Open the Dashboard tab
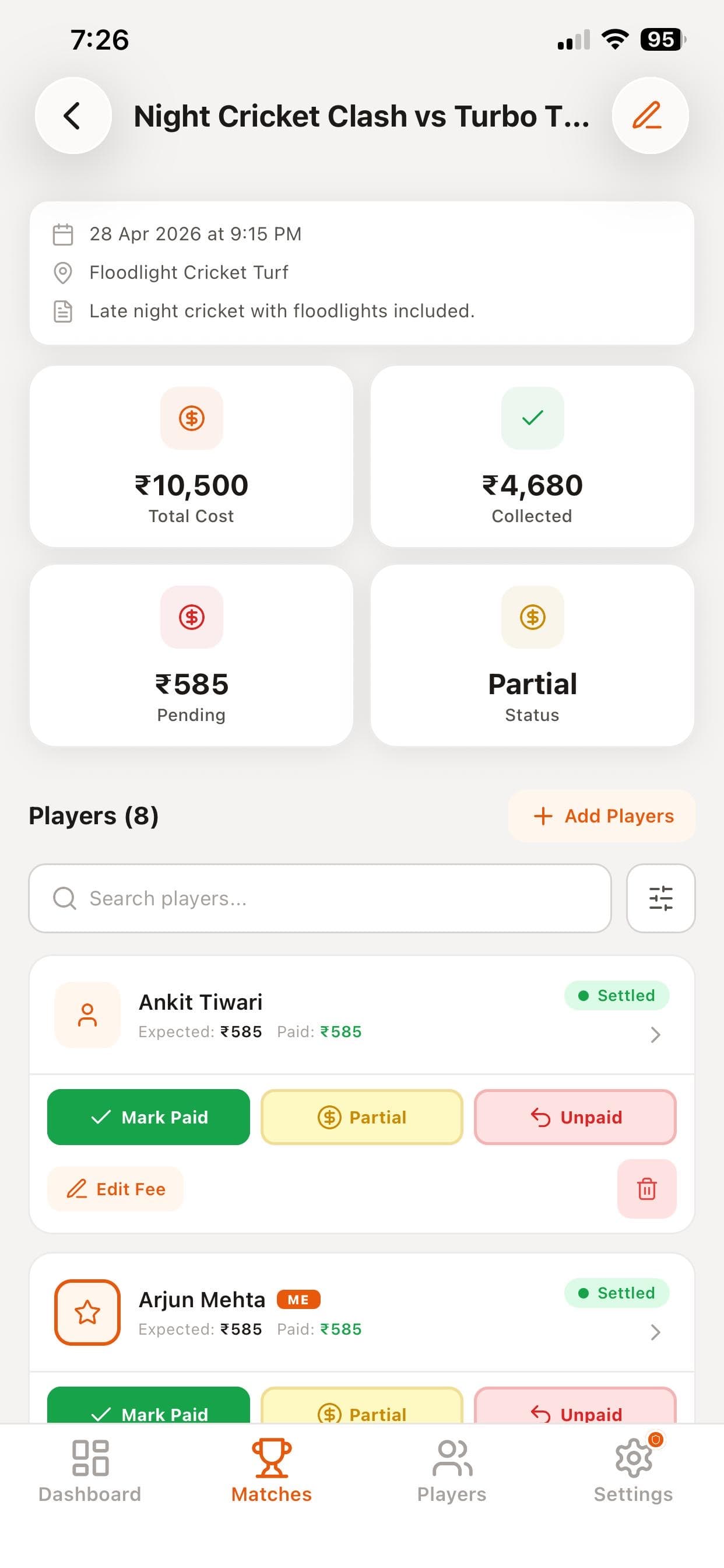This screenshot has height=1568, width=724. coord(89,1473)
